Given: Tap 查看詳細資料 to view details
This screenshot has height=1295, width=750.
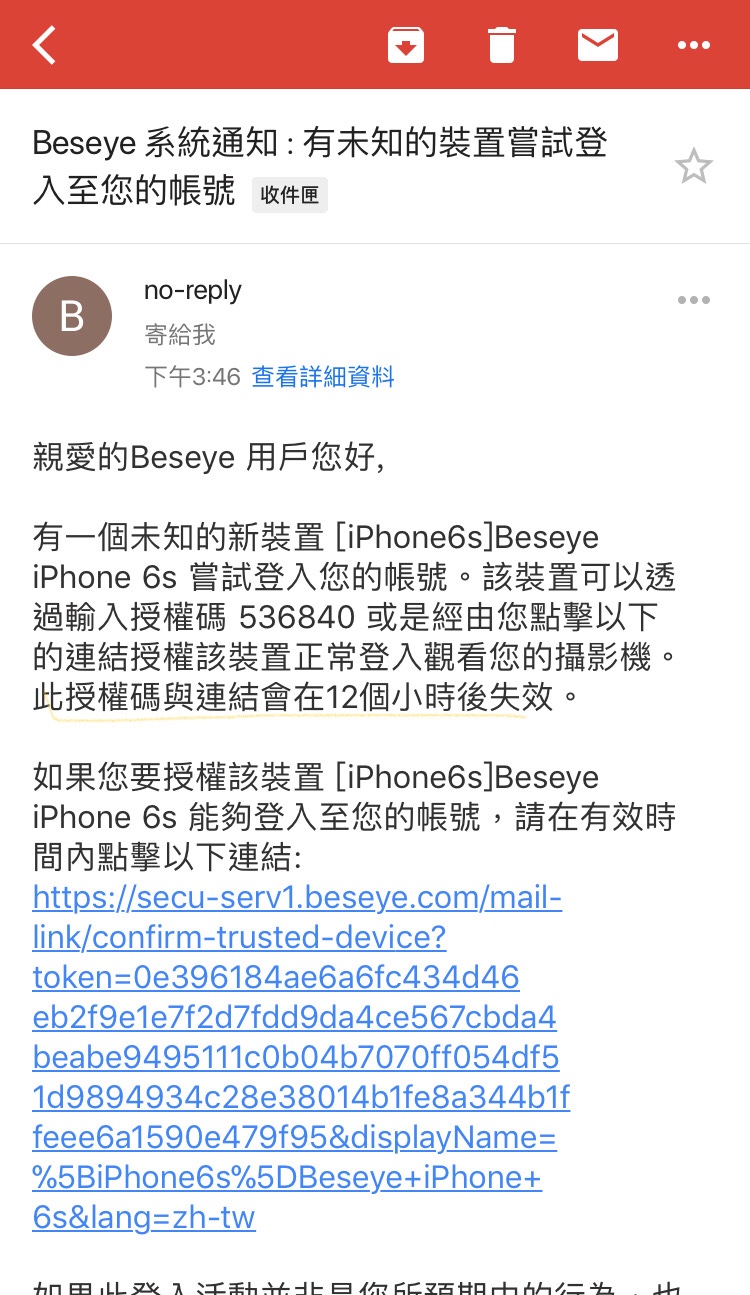Looking at the screenshot, I should tap(323, 377).
